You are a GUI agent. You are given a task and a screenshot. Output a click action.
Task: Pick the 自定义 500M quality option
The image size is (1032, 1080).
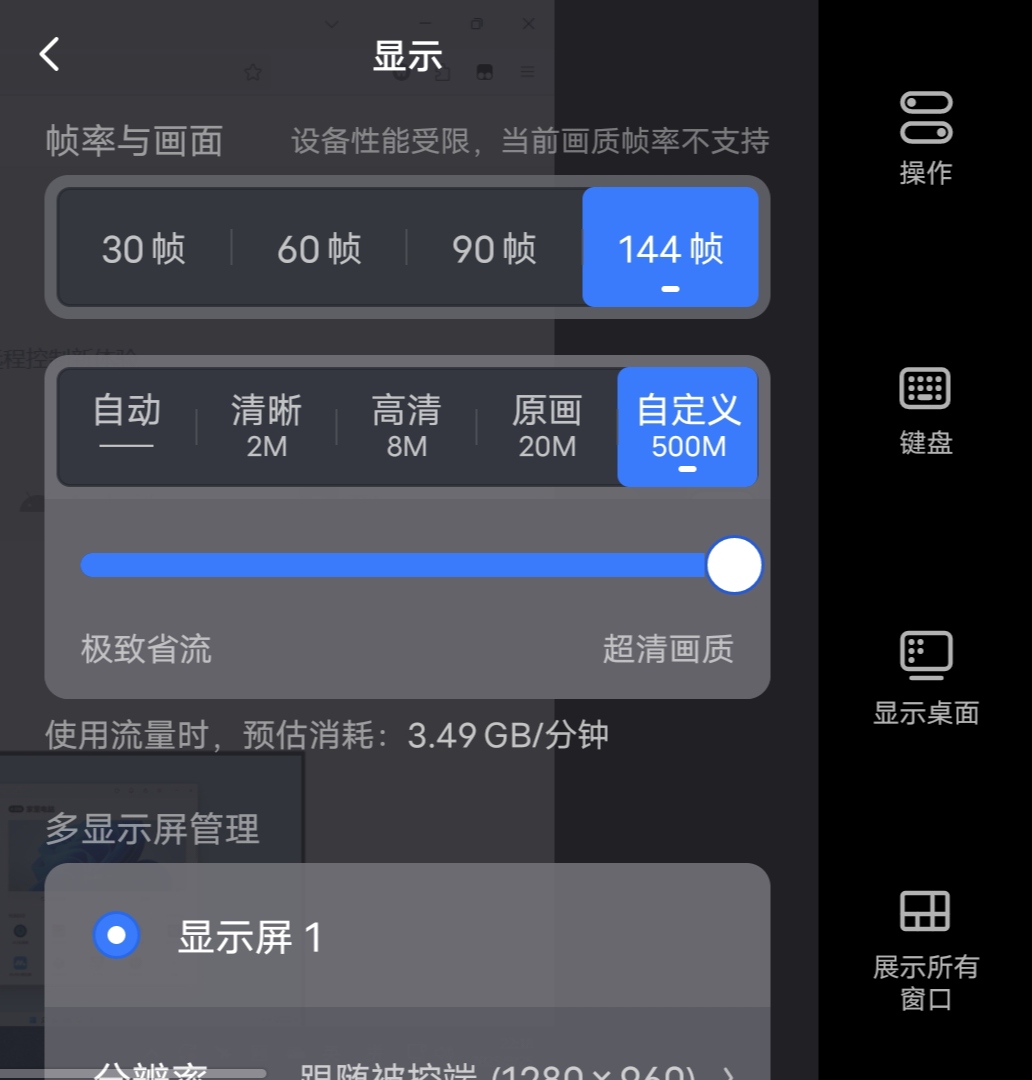[x=688, y=426]
